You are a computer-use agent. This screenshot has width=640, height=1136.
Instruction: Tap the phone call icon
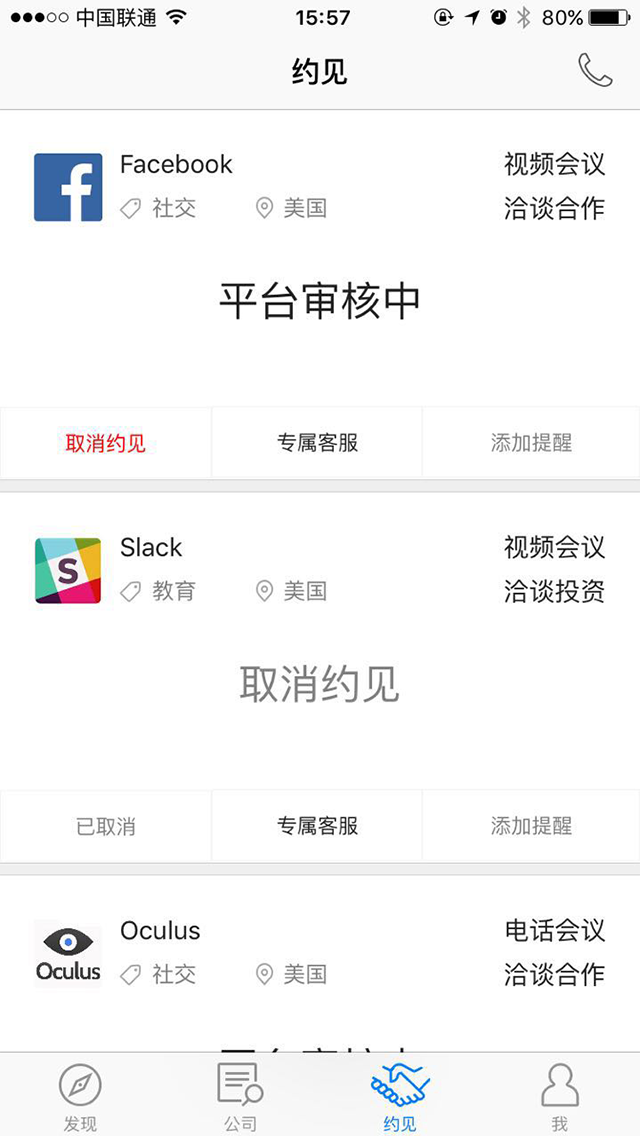pos(595,70)
